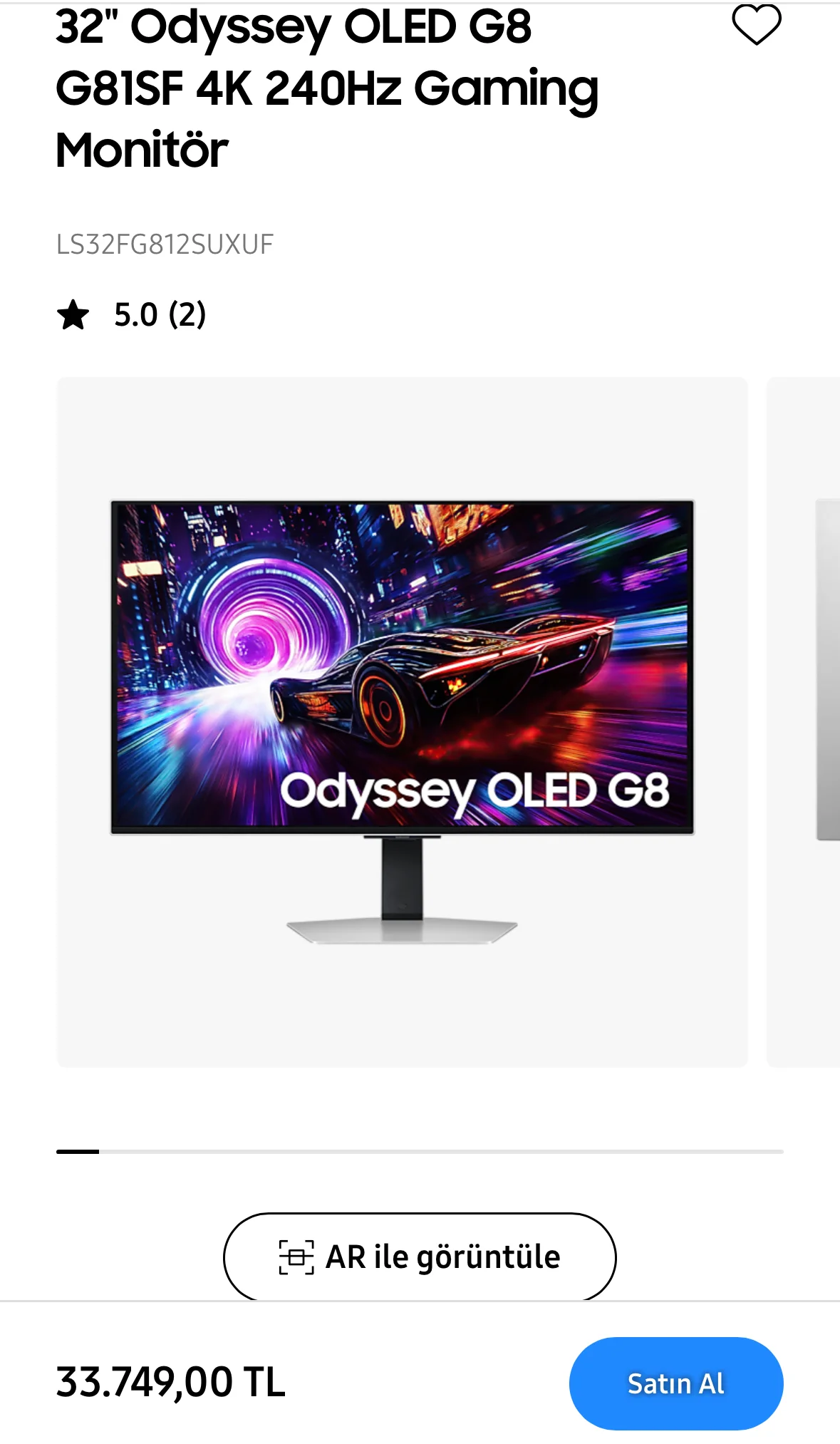
Task: Open the 5.0 star reviews
Action: (133, 314)
